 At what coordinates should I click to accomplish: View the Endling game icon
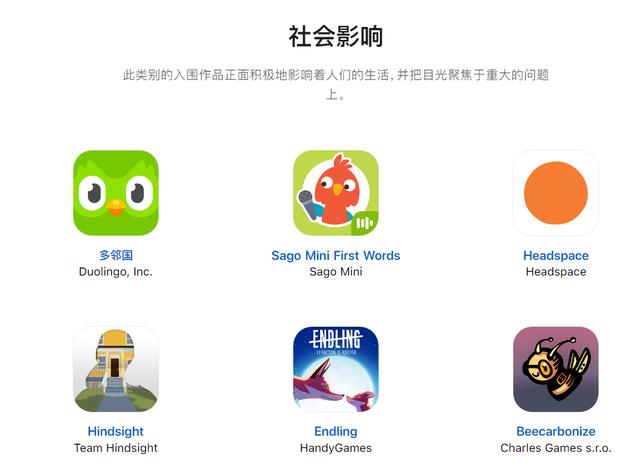click(335, 369)
